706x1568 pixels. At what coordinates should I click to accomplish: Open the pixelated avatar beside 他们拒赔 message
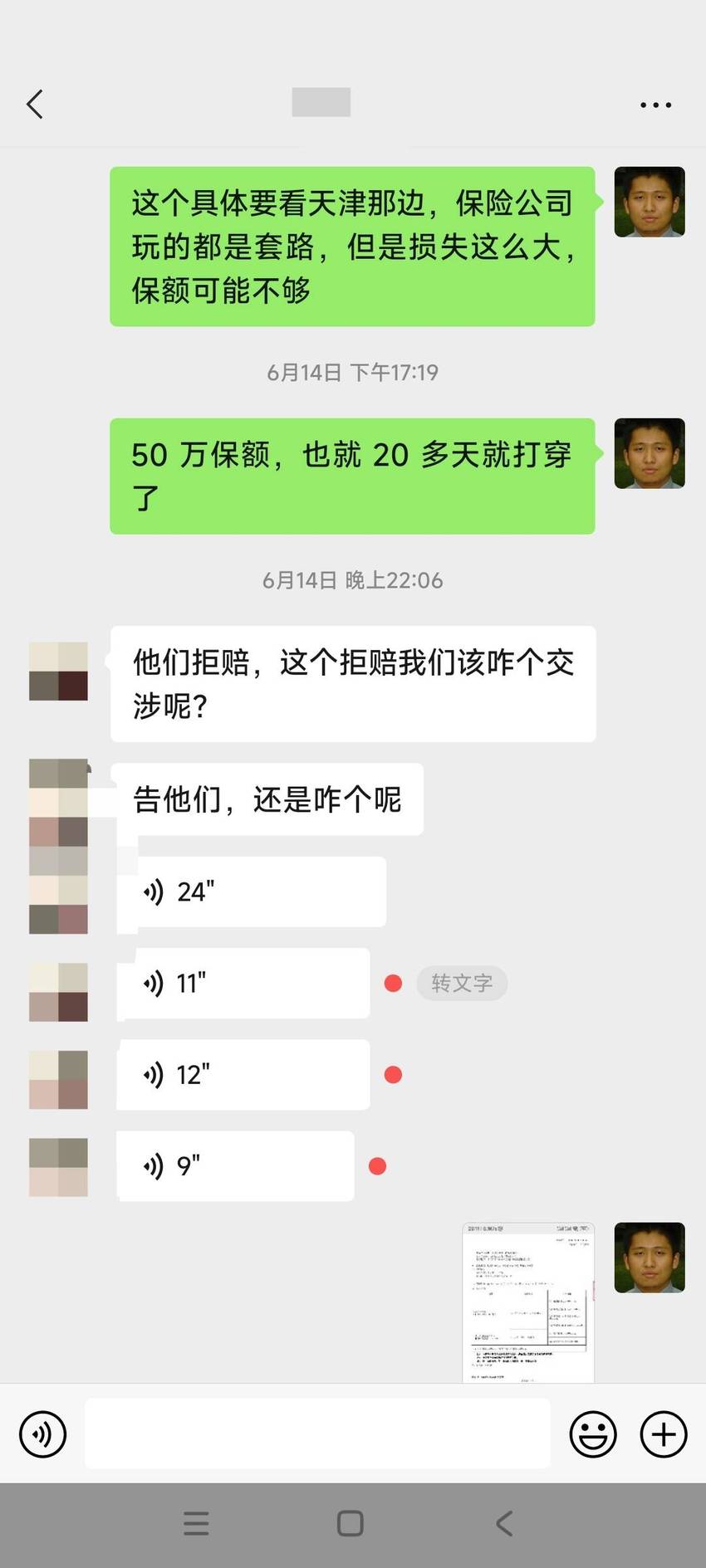(x=58, y=671)
